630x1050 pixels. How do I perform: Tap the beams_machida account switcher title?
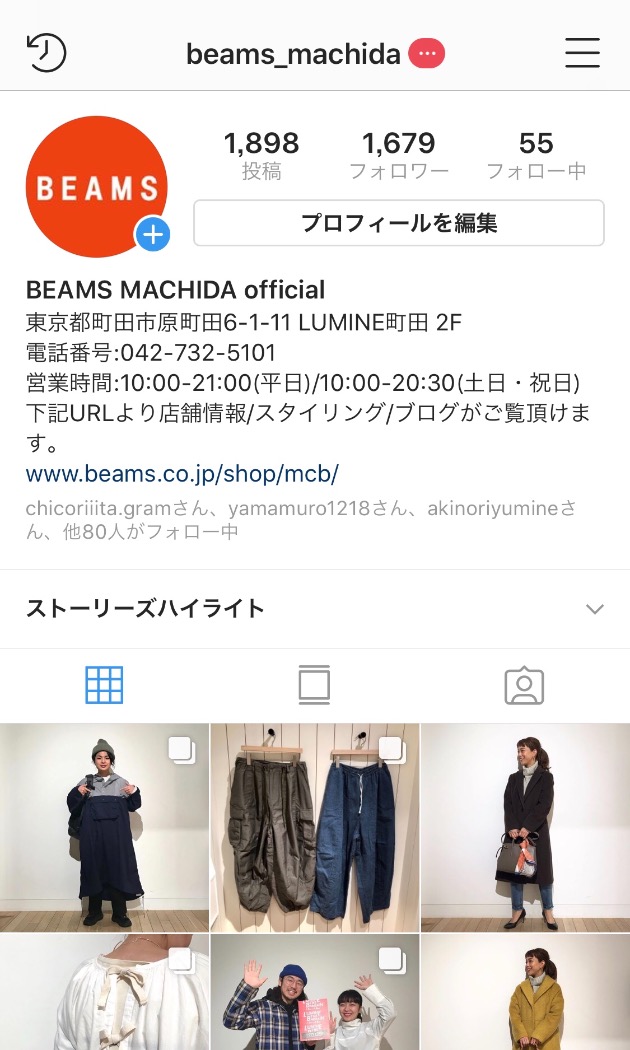pyautogui.click(x=293, y=54)
